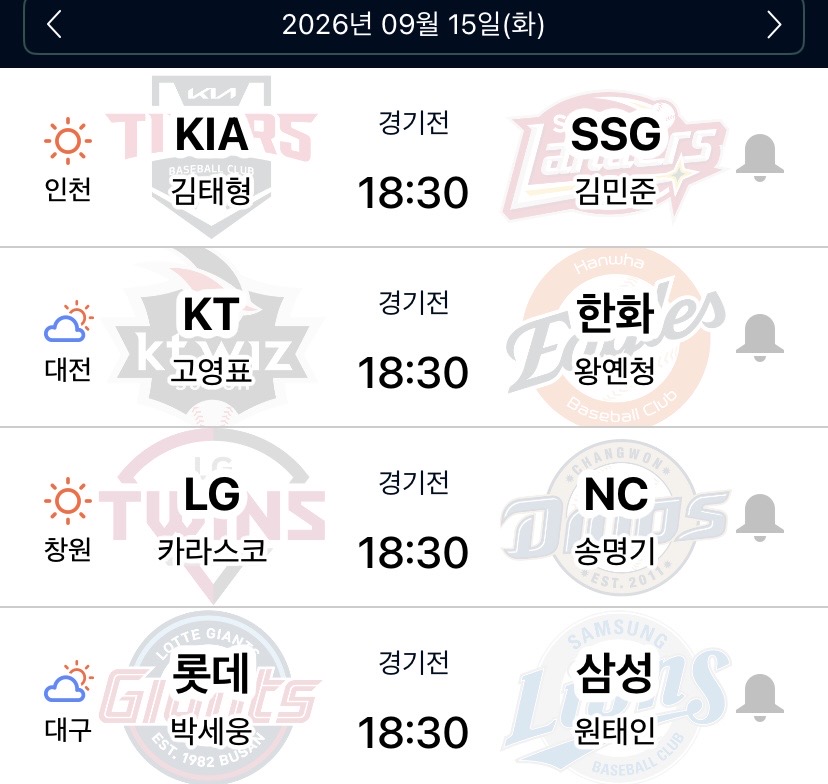The height and width of the screenshot is (784, 828).
Task: Go to the next day's schedule
Action: click(774, 25)
